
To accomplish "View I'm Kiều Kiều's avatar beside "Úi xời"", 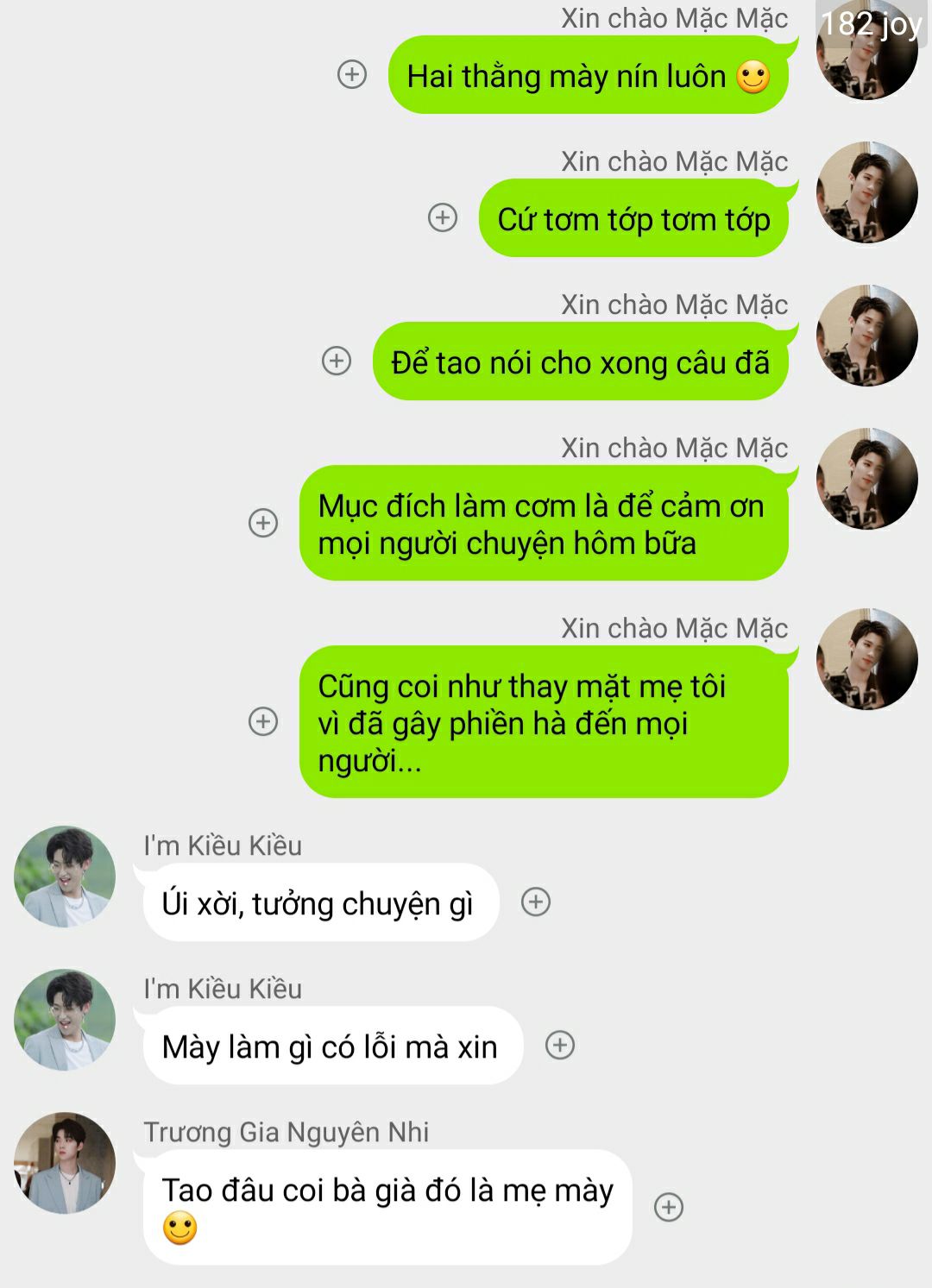I will (x=65, y=876).
